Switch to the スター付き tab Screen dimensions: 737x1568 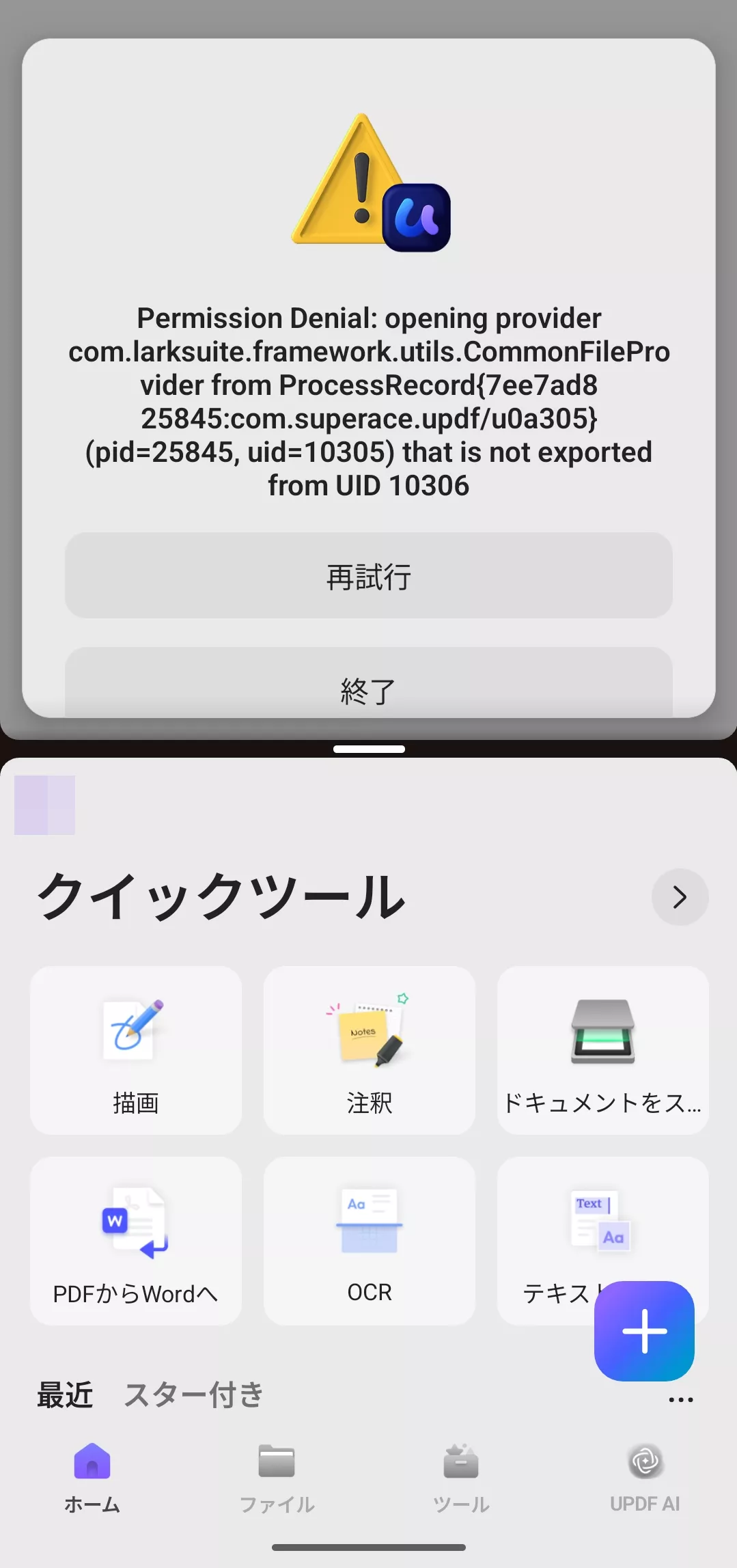[x=194, y=1394]
